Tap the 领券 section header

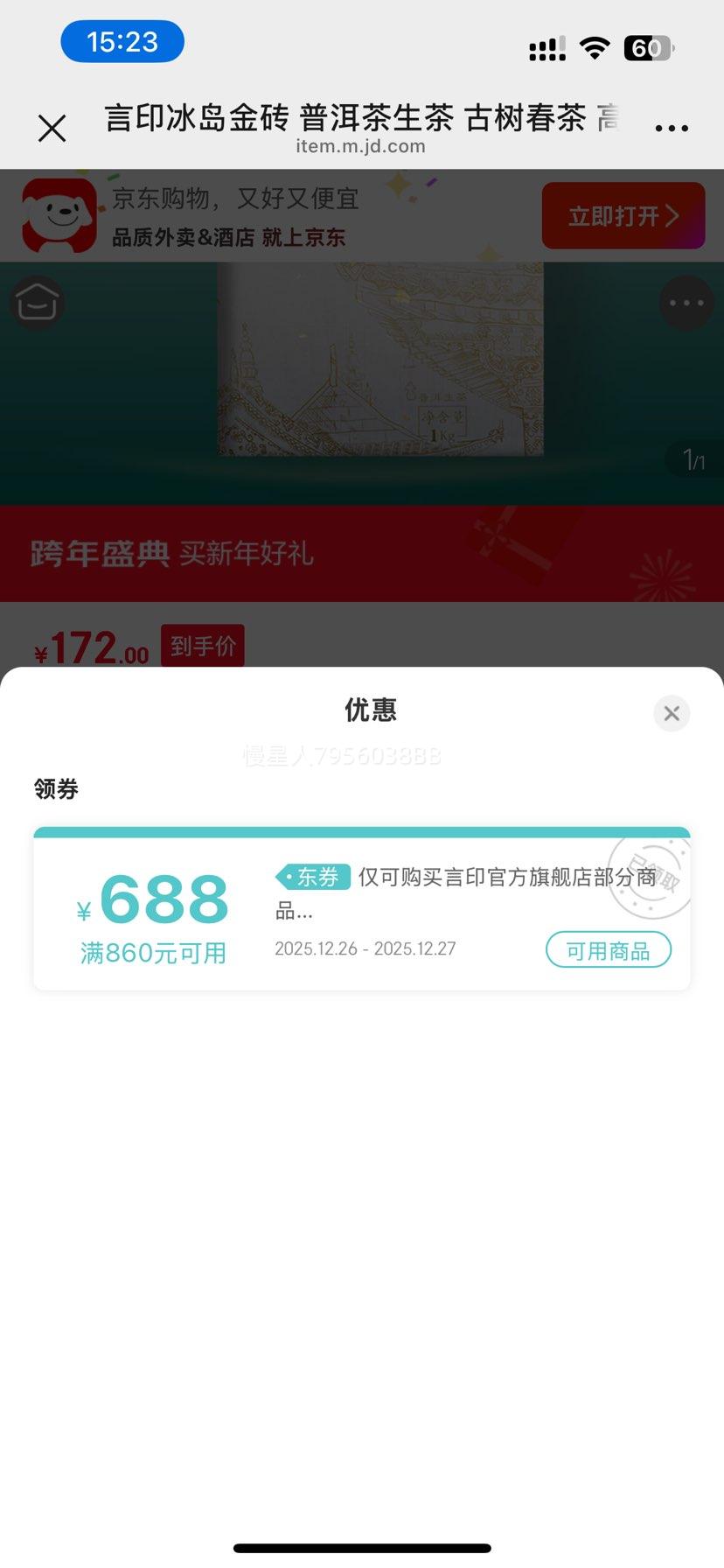click(56, 788)
